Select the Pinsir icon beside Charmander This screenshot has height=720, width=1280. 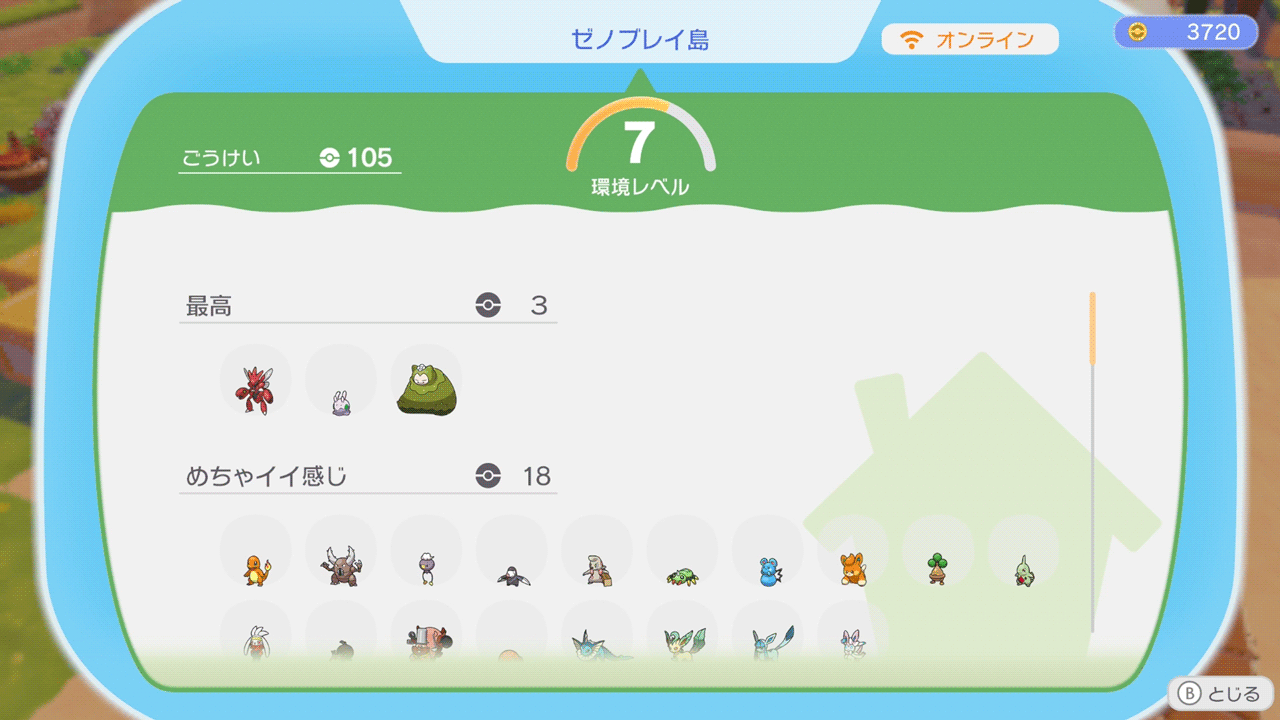click(340, 566)
